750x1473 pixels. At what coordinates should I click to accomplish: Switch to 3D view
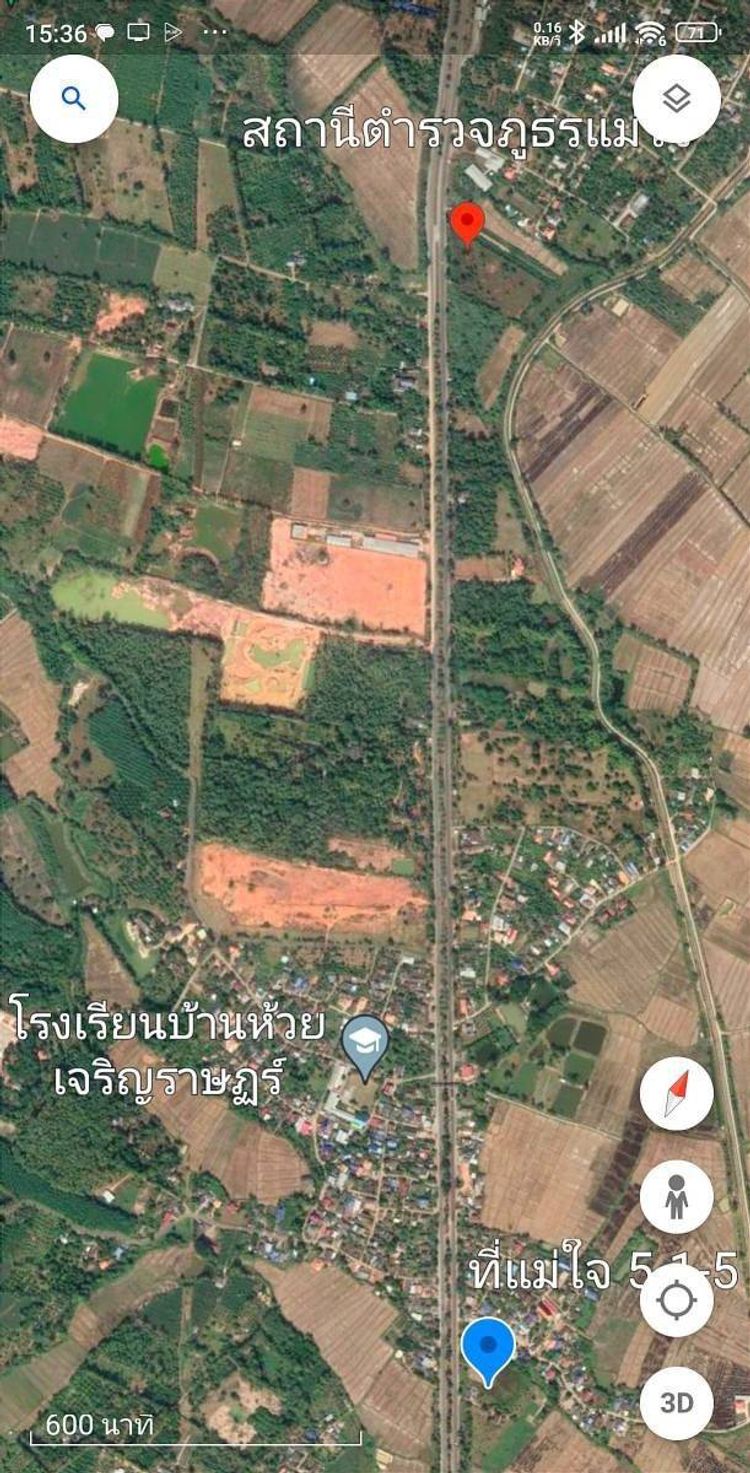pos(677,1403)
